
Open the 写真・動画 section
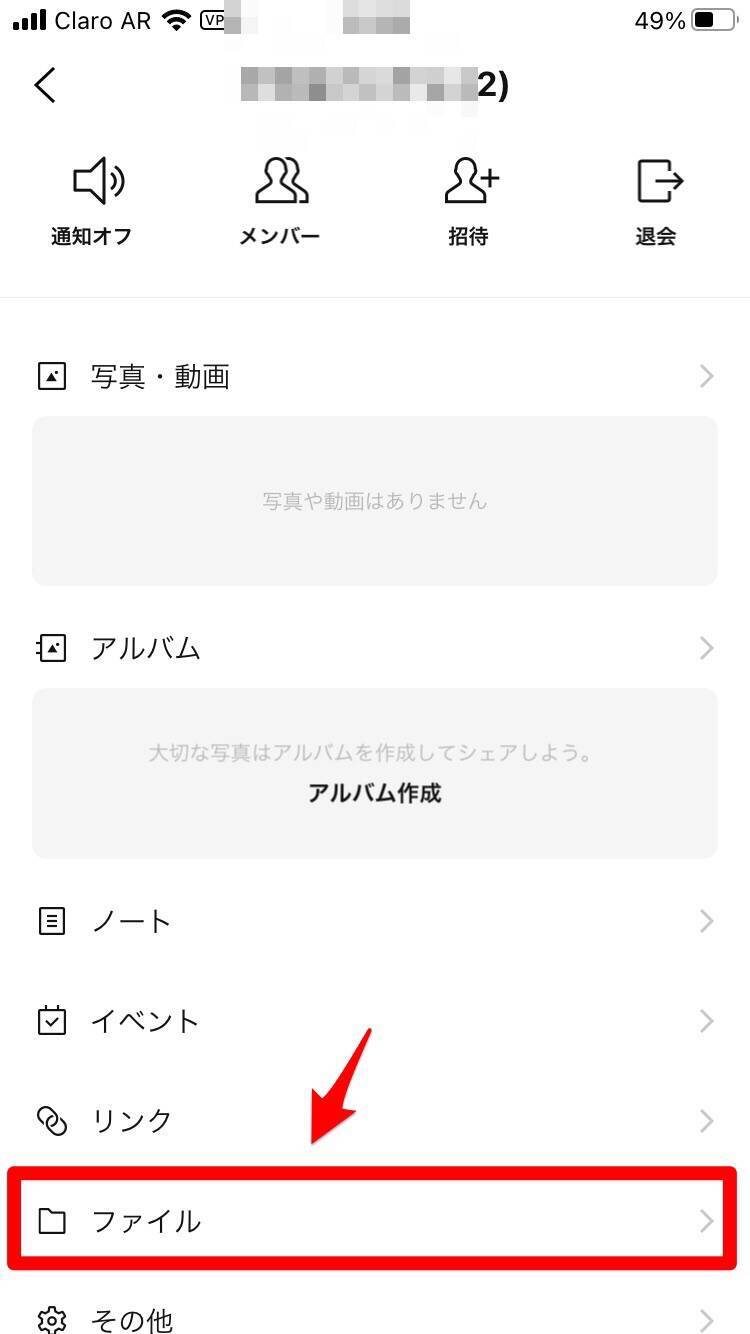[x=375, y=376]
